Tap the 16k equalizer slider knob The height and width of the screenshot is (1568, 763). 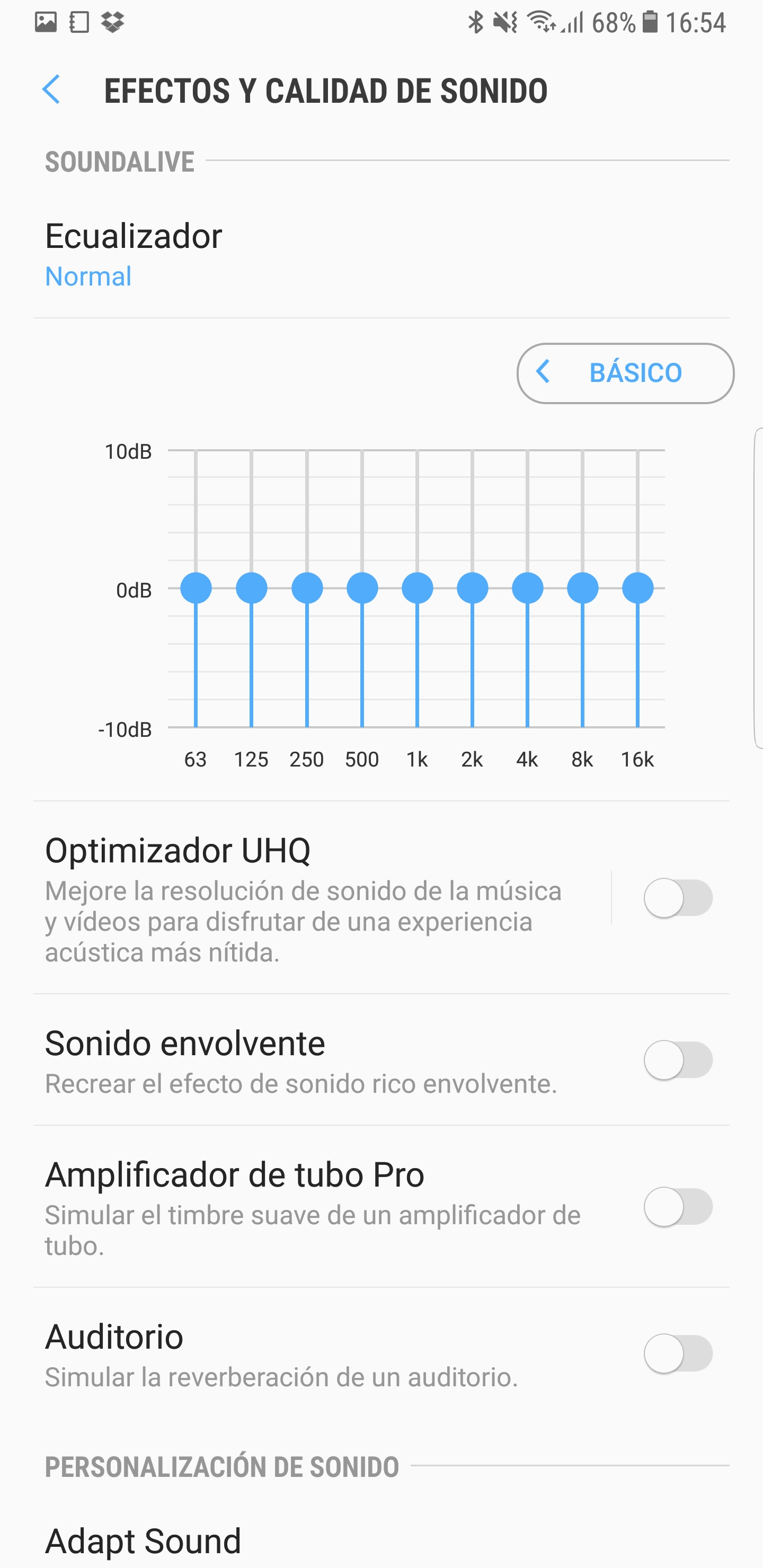point(637,588)
